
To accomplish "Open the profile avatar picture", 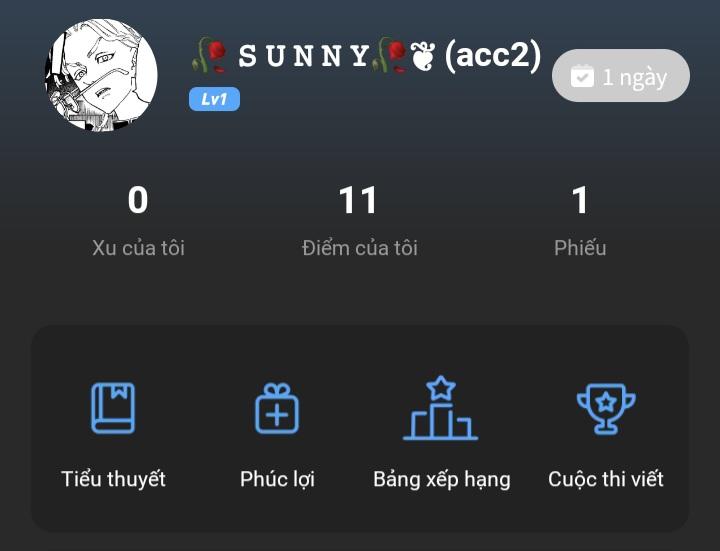I will (101, 75).
